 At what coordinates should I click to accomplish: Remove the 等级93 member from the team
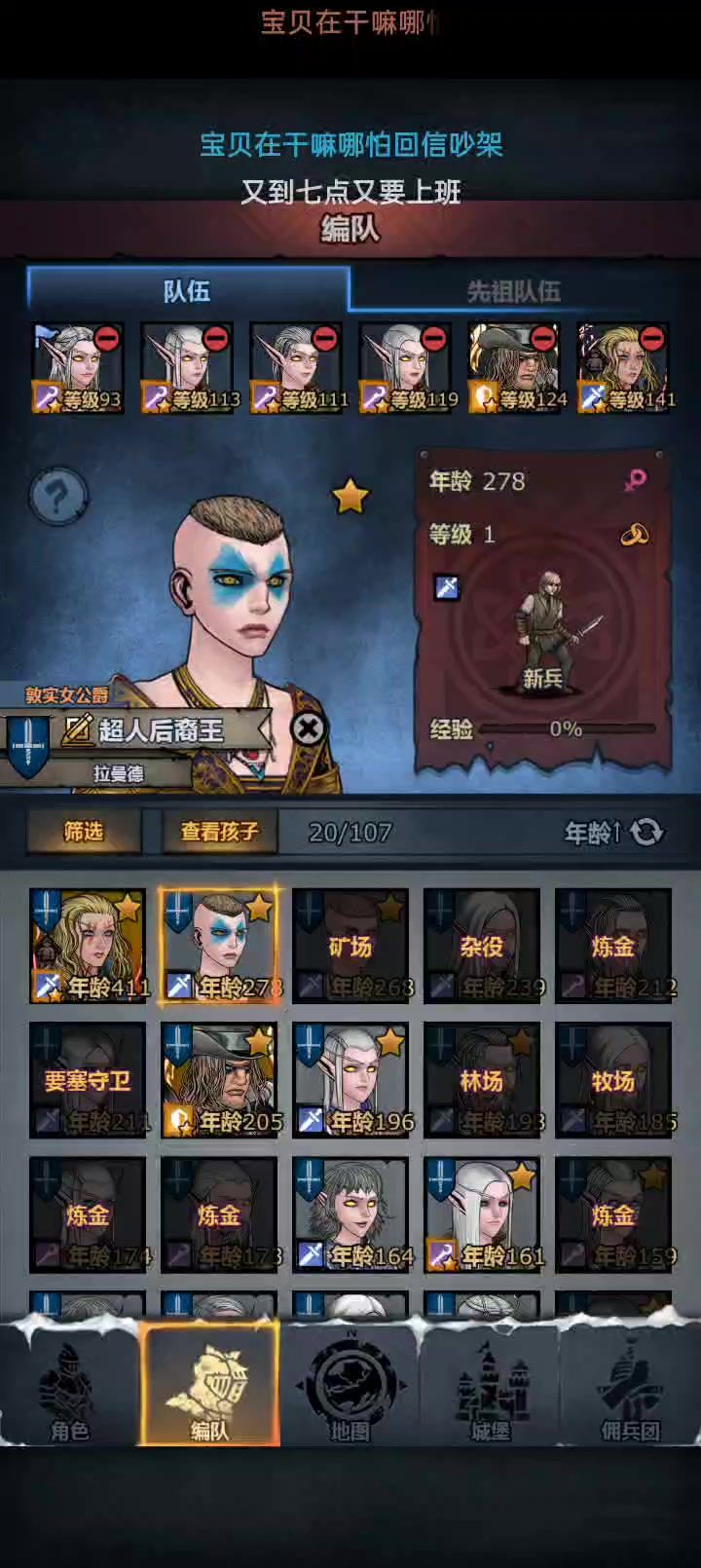click(x=108, y=339)
